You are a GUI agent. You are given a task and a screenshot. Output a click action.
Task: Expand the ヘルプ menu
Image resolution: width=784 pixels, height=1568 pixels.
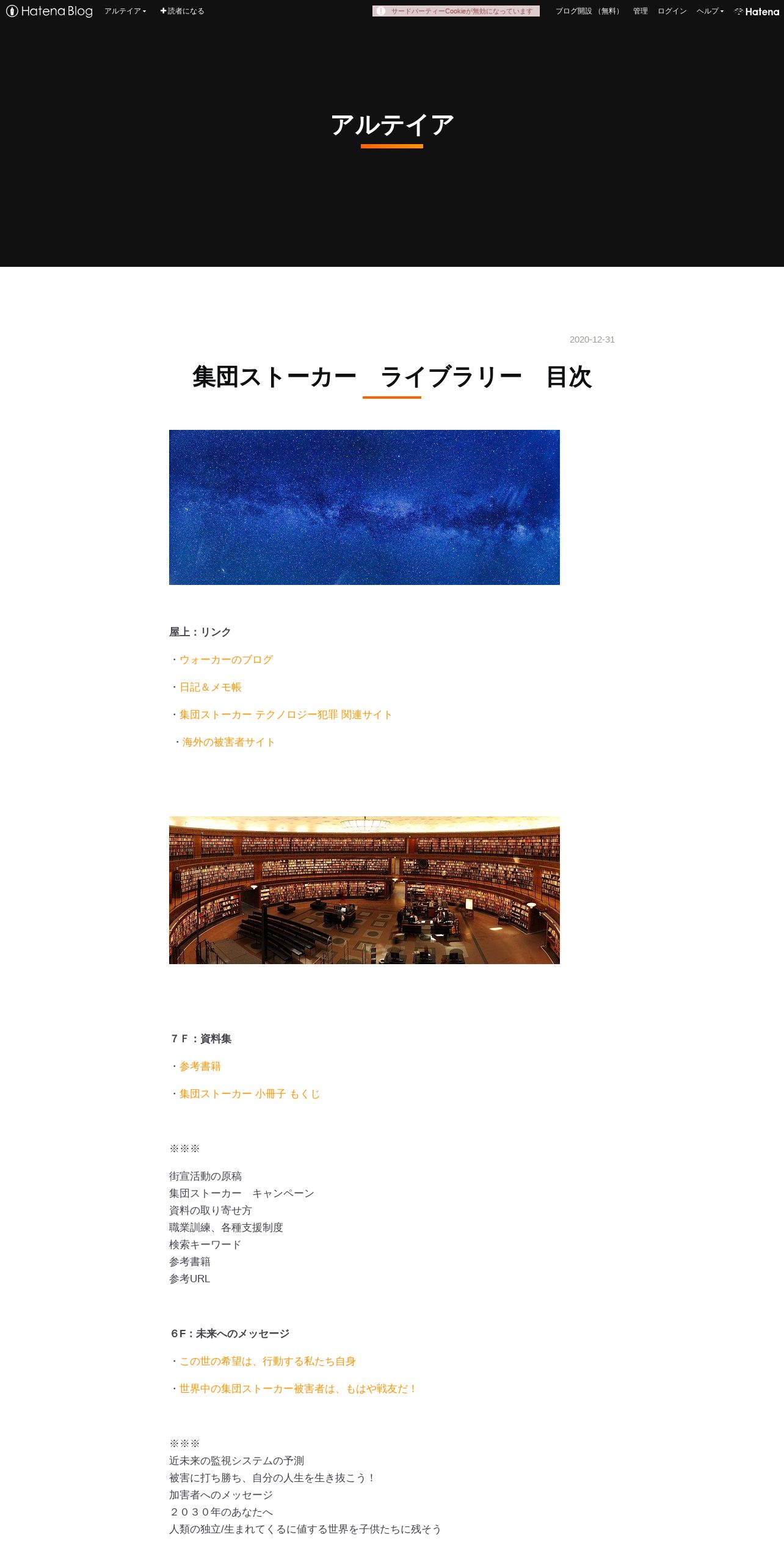(x=710, y=11)
